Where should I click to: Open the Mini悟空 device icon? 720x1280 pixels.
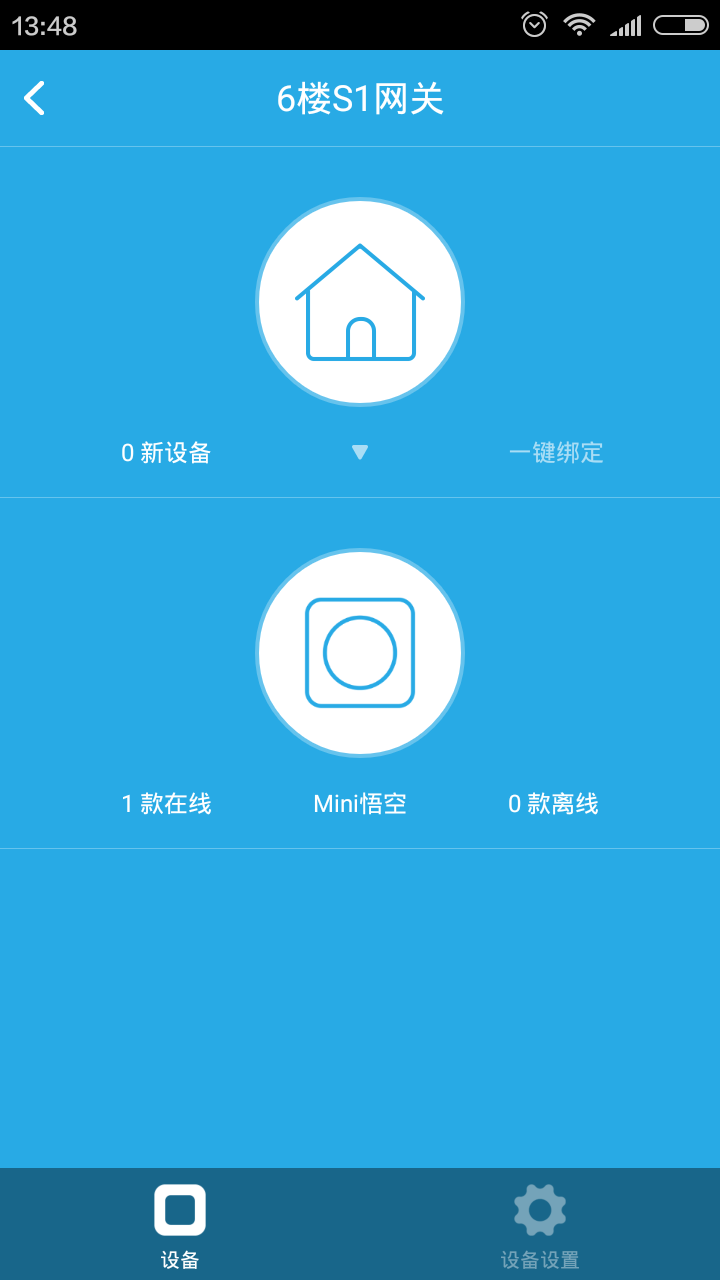360,651
